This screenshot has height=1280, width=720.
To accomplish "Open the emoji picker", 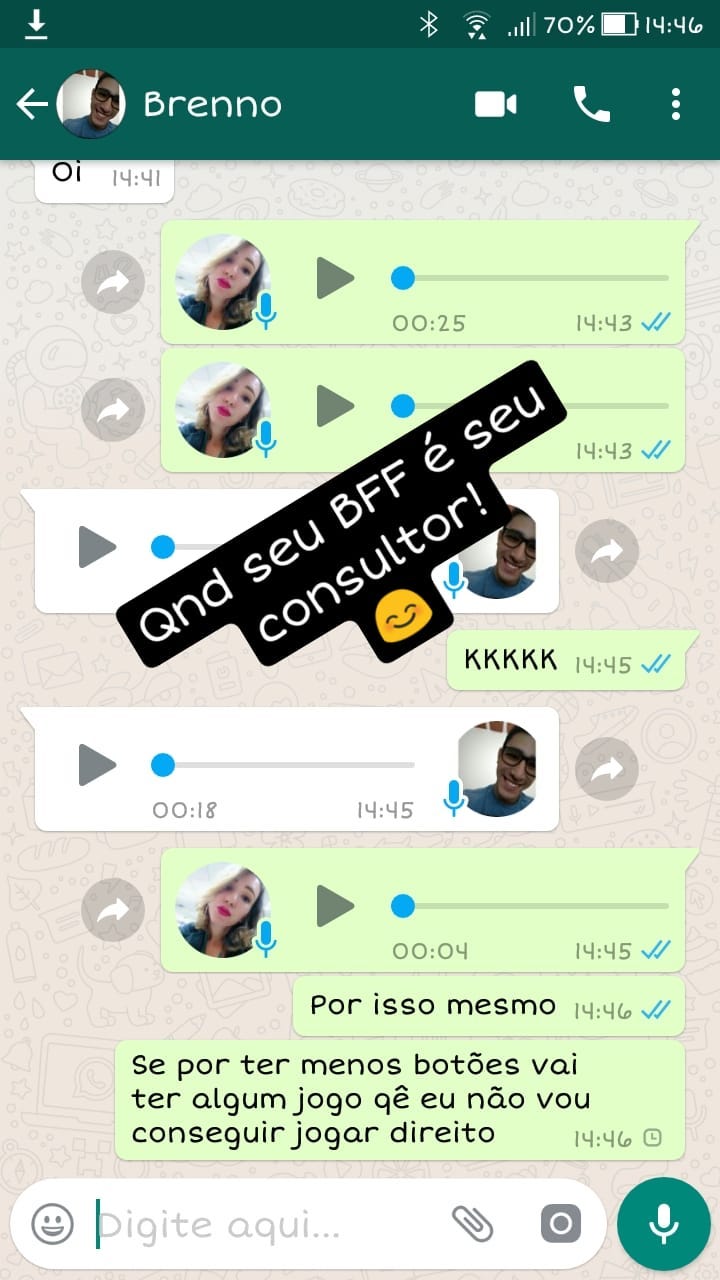I will [x=52, y=1224].
